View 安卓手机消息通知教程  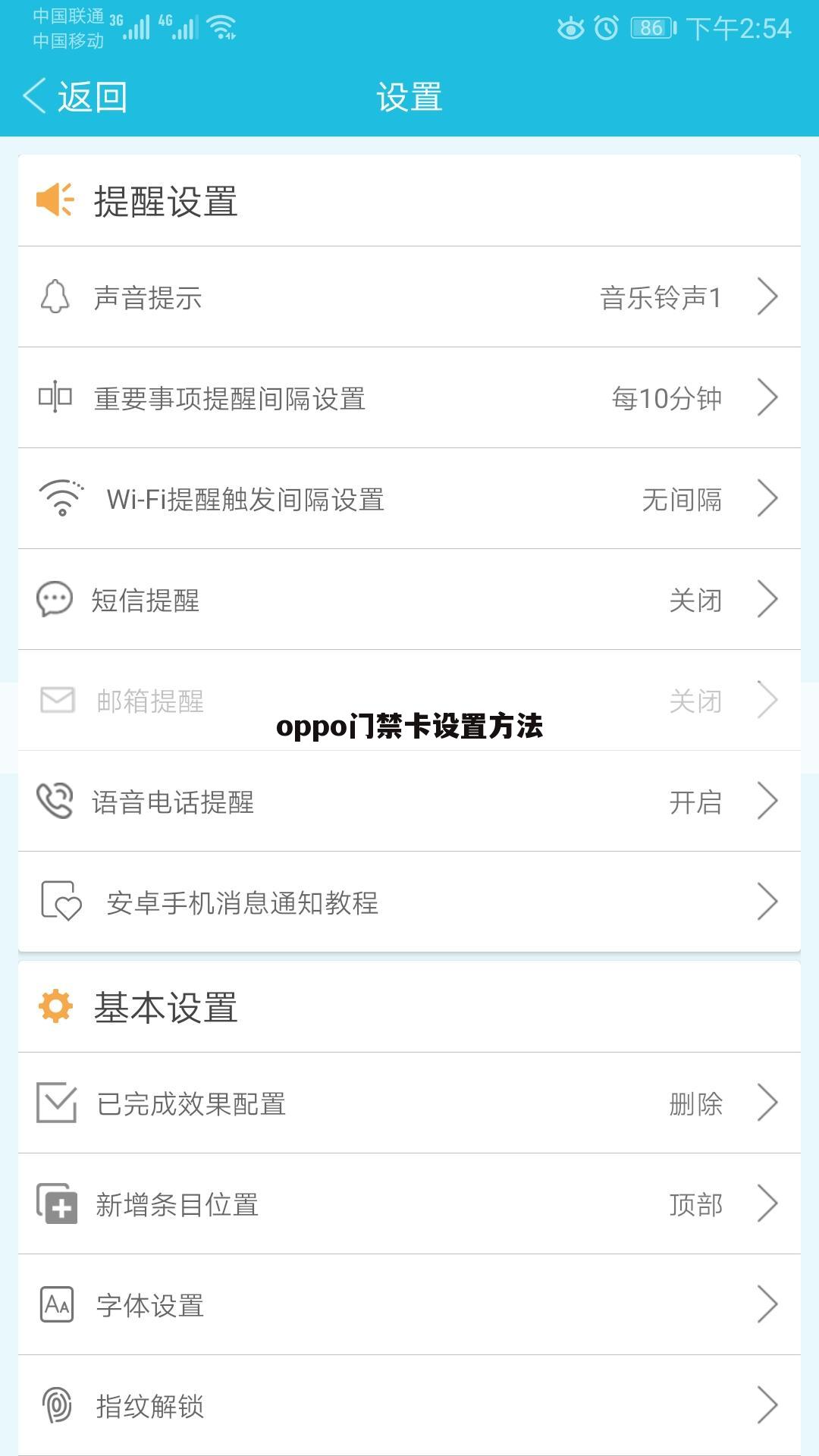[409, 902]
